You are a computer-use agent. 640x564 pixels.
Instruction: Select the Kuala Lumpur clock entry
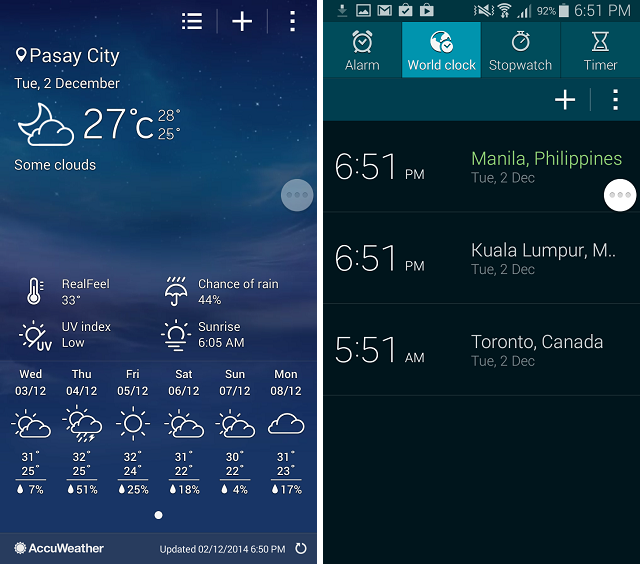pos(480,258)
